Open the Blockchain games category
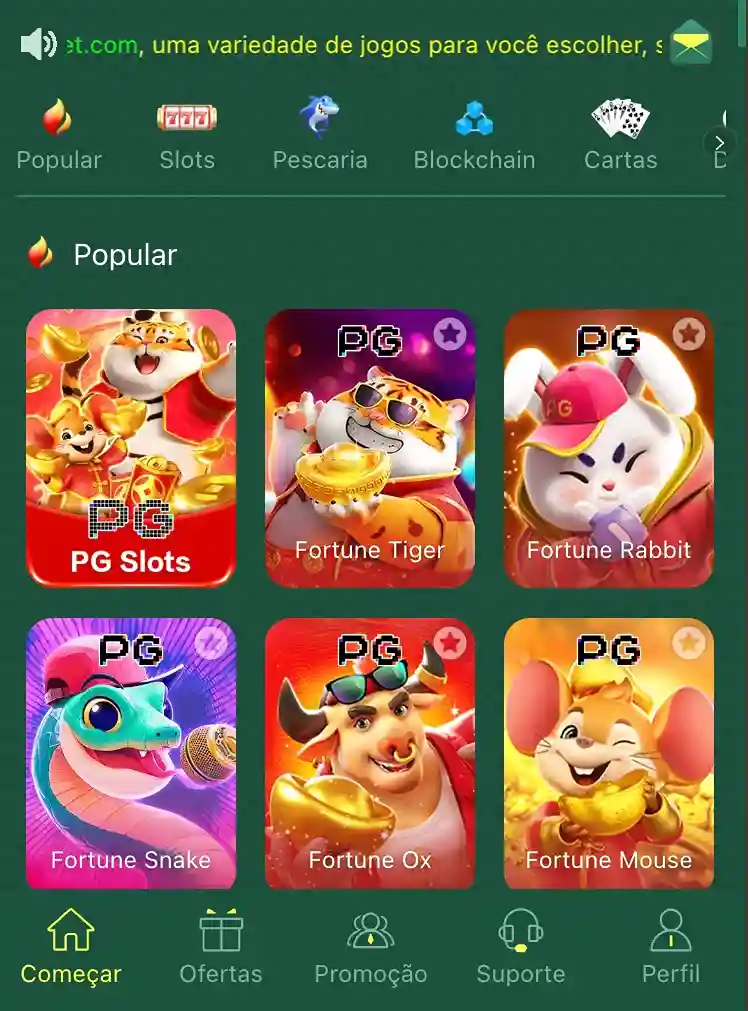 [x=474, y=135]
